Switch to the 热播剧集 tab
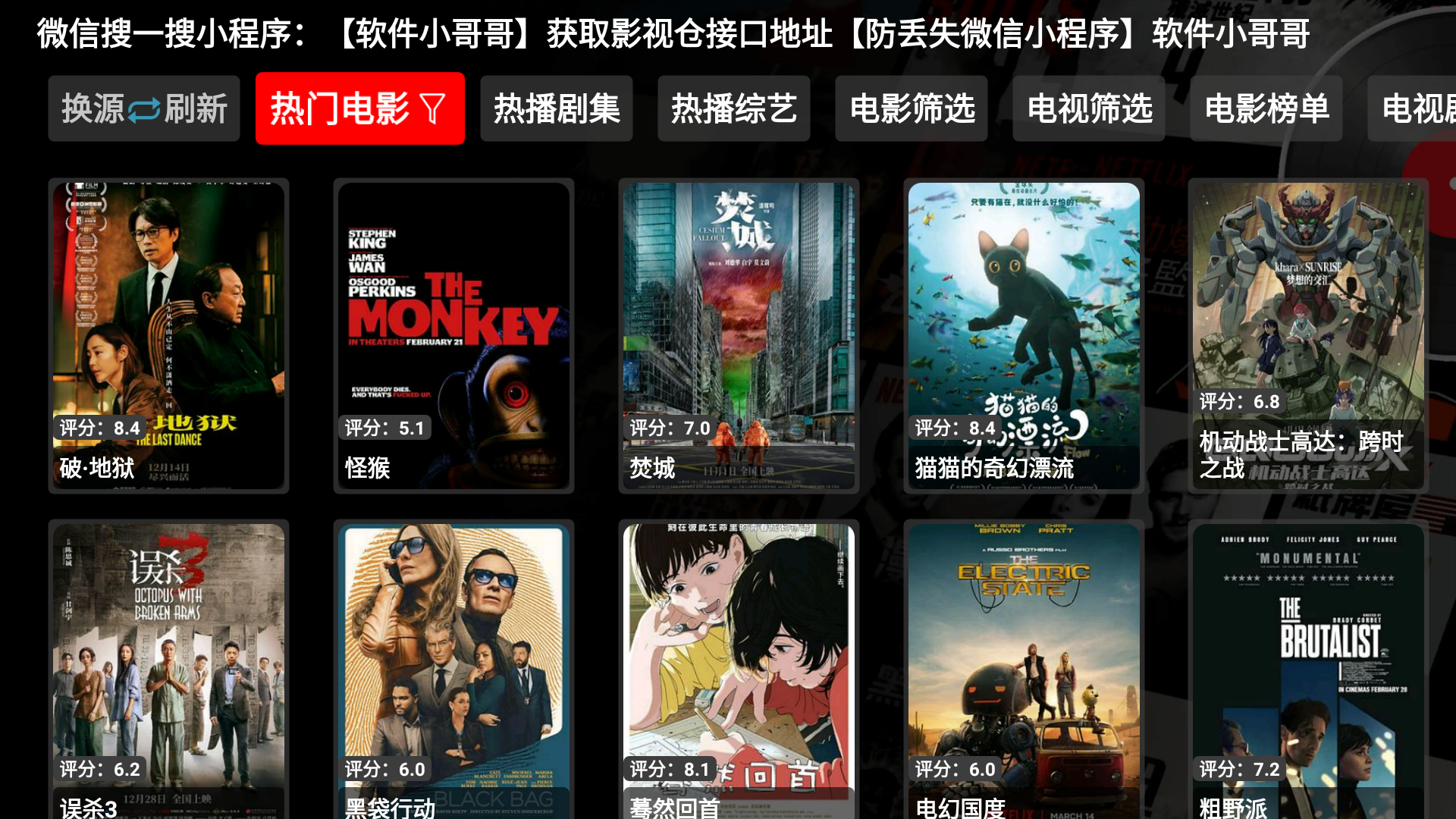 pos(556,108)
